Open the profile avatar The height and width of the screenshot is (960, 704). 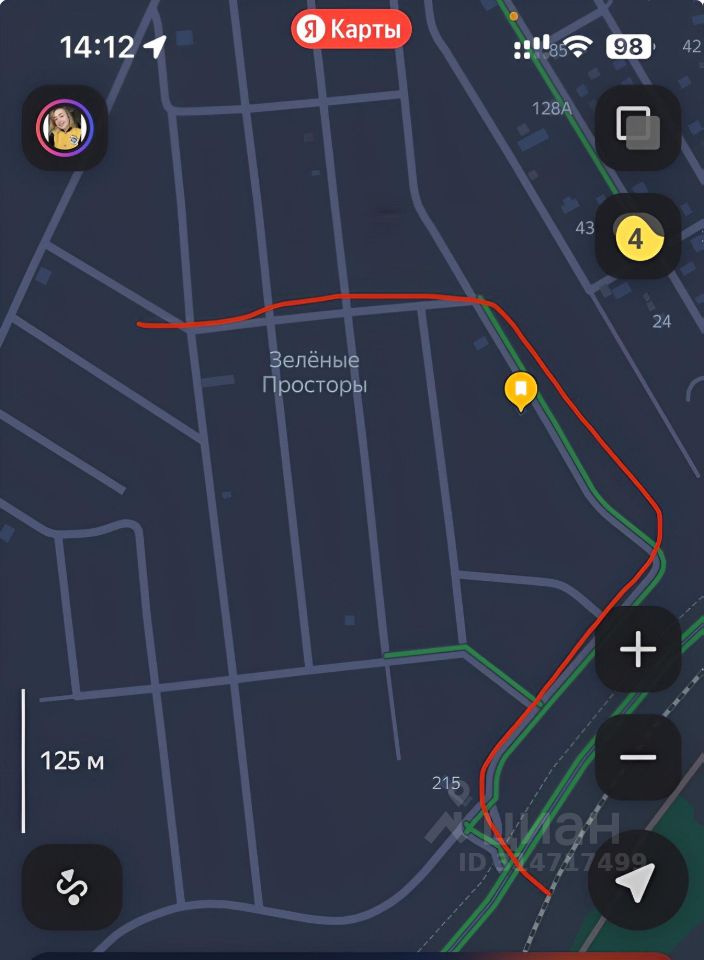(65, 128)
